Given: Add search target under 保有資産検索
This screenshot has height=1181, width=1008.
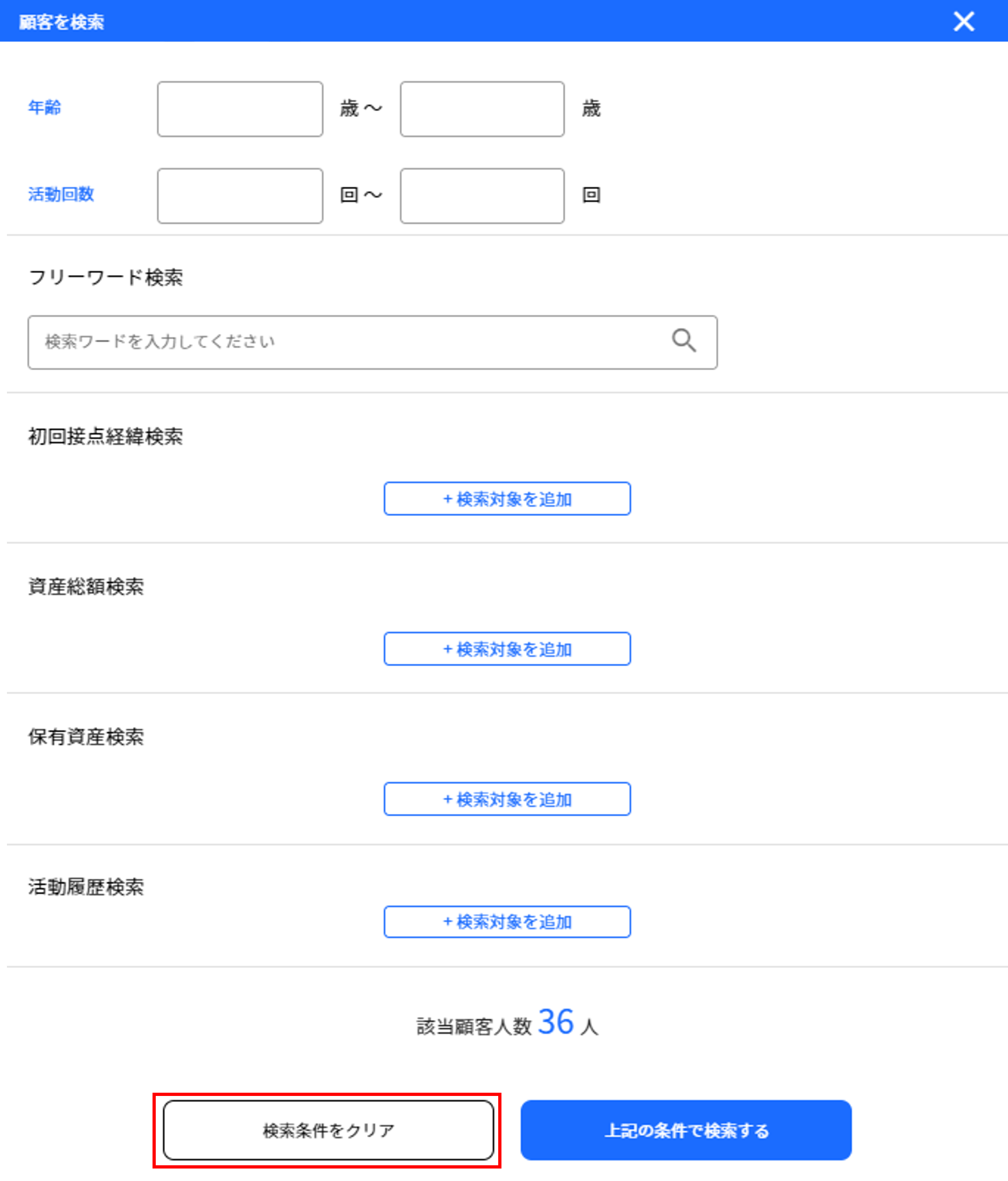Looking at the screenshot, I should pos(507,799).
